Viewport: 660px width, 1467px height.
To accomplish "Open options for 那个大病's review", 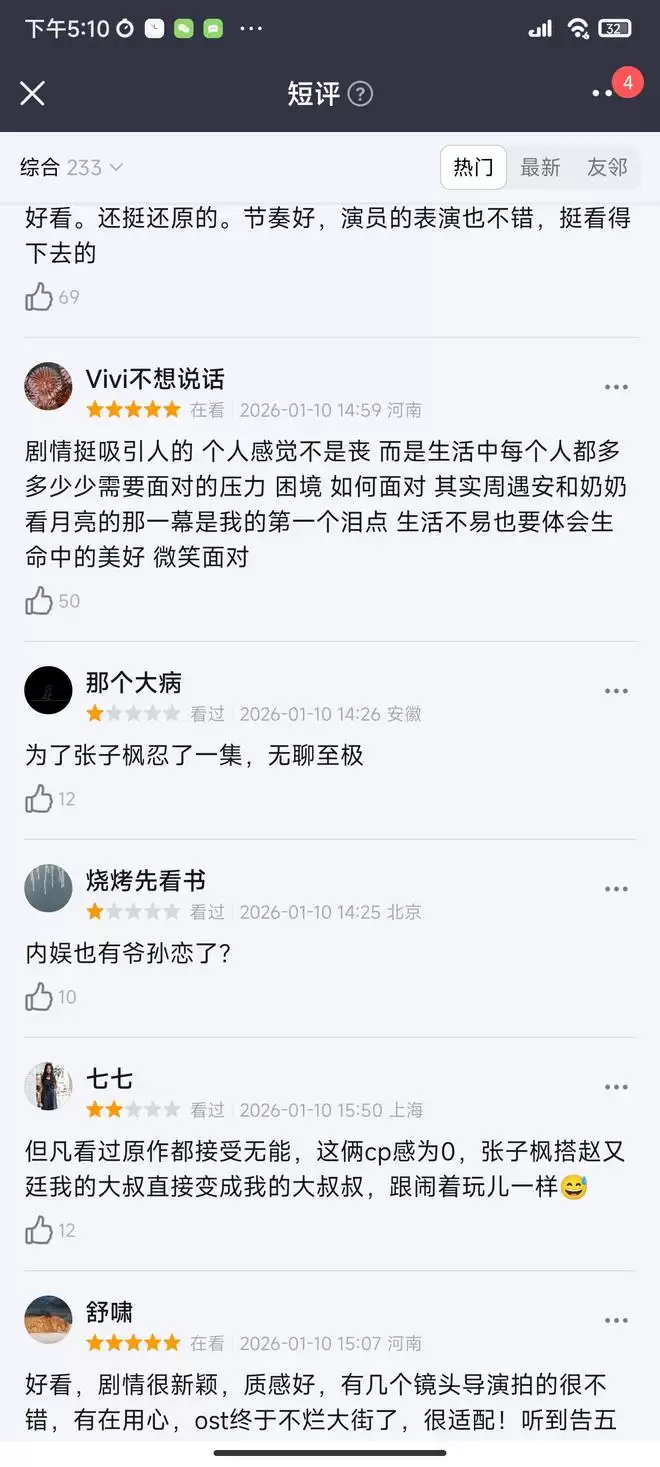I will click(616, 692).
